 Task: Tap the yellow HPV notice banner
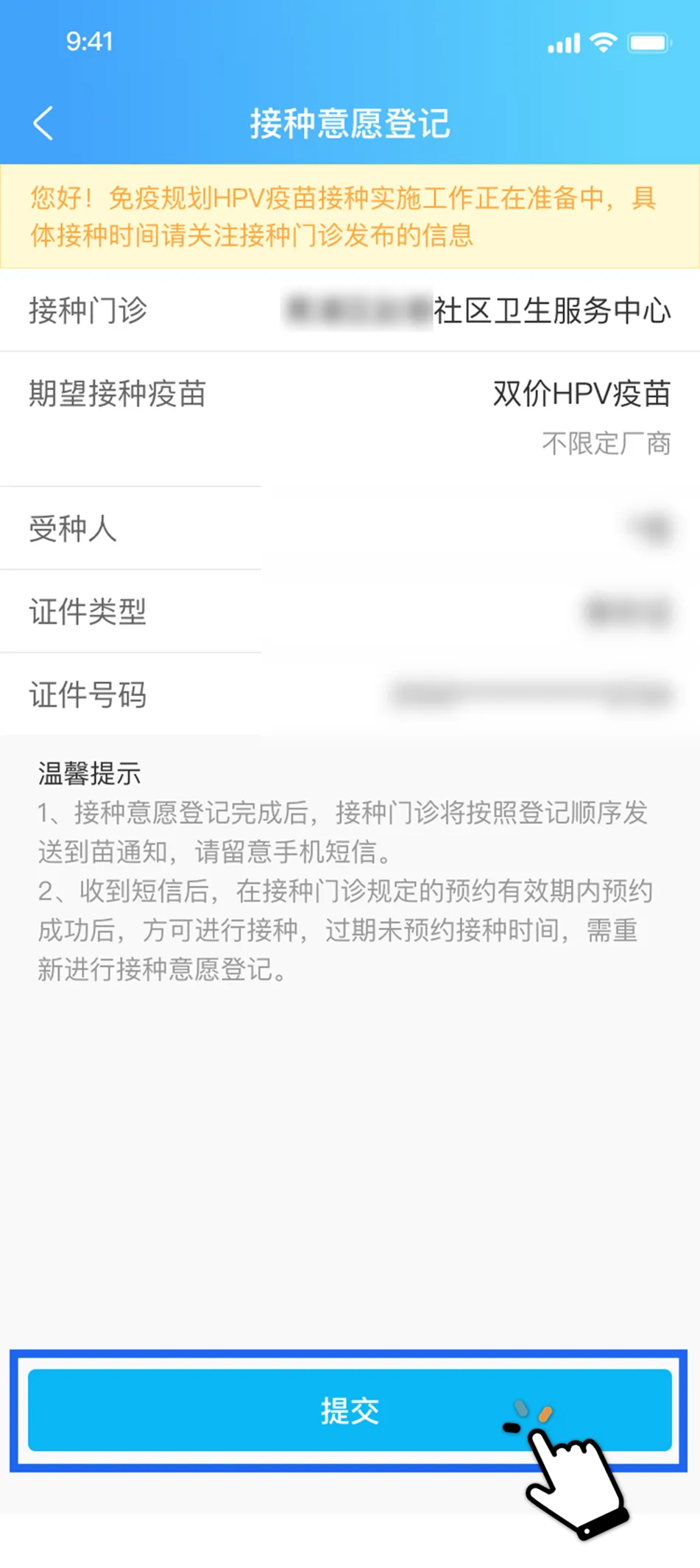click(350, 217)
